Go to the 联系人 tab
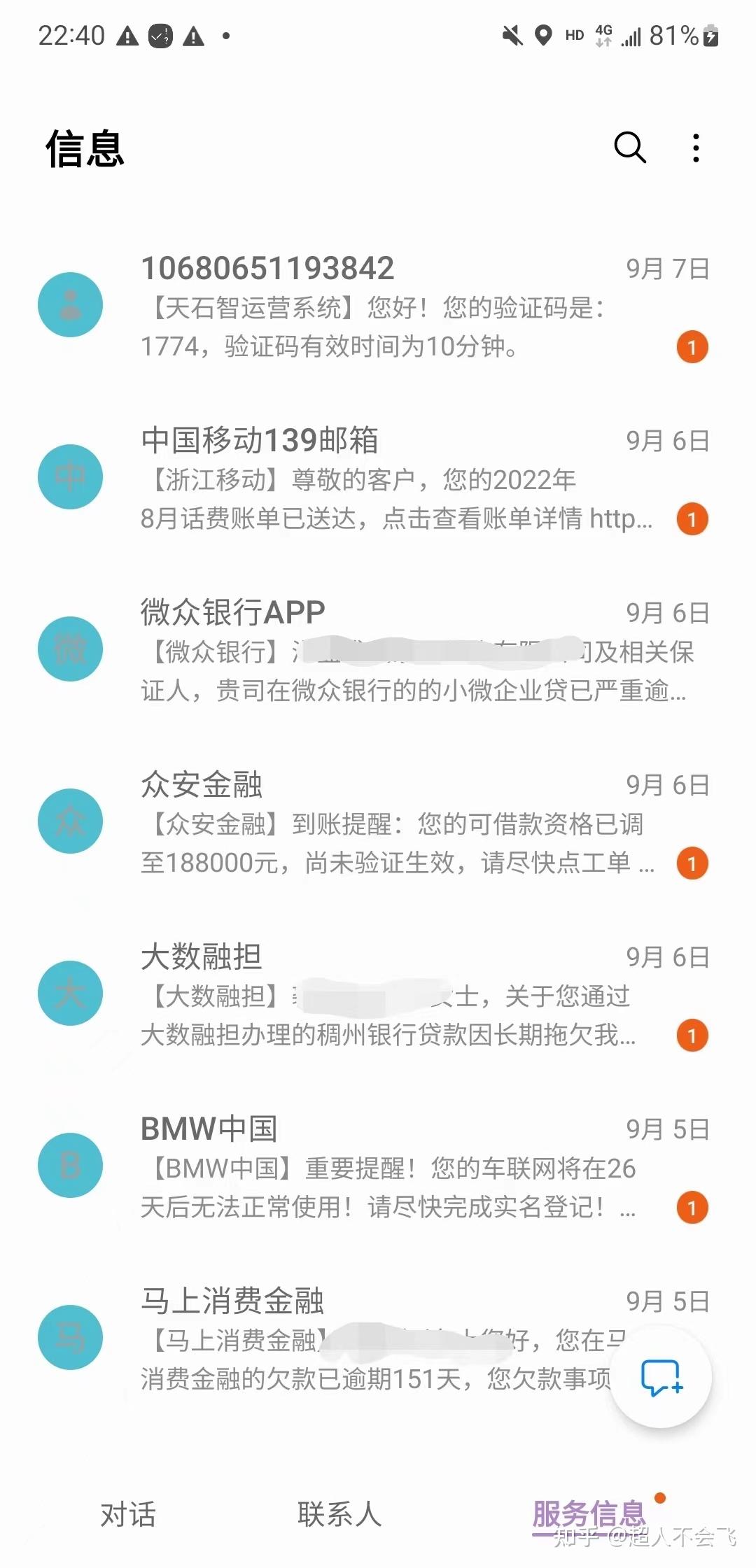756x1568 pixels. 339,1514
